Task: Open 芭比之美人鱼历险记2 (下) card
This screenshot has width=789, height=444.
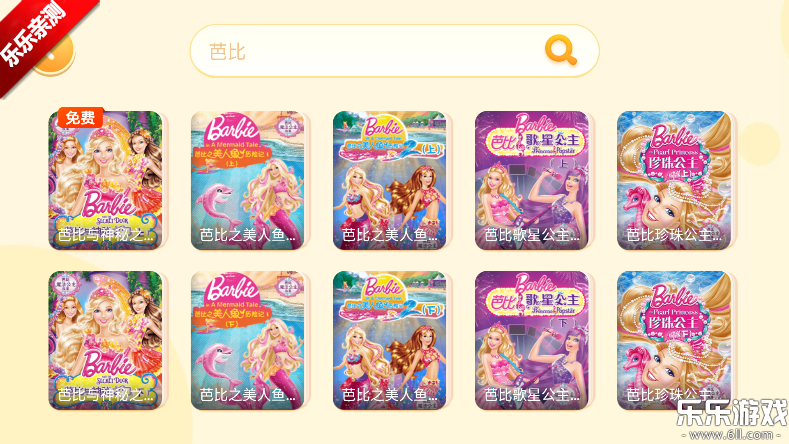Action: tap(389, 341)
